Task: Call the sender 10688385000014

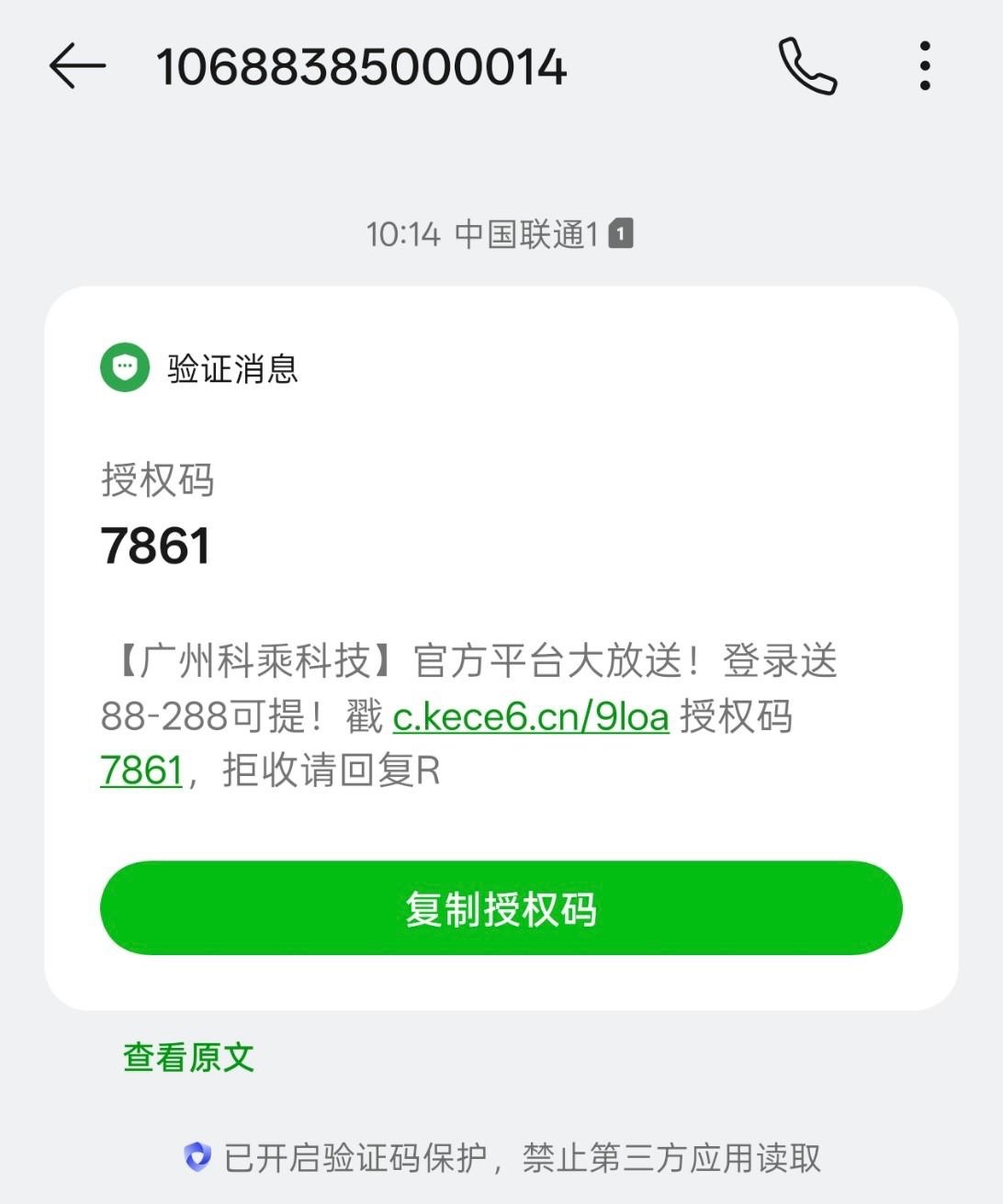Action: 807,66
